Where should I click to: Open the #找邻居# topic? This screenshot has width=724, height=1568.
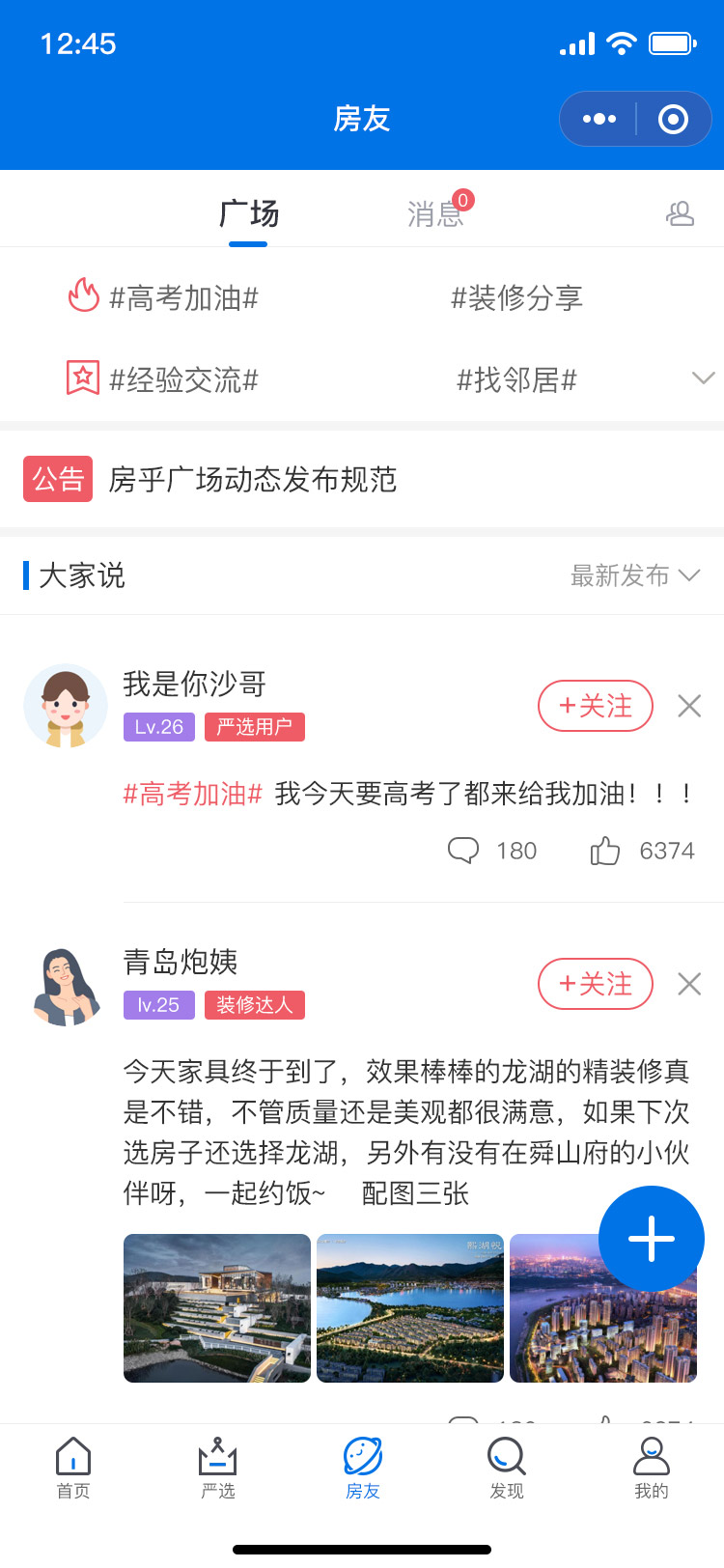(x=516, y=379)
